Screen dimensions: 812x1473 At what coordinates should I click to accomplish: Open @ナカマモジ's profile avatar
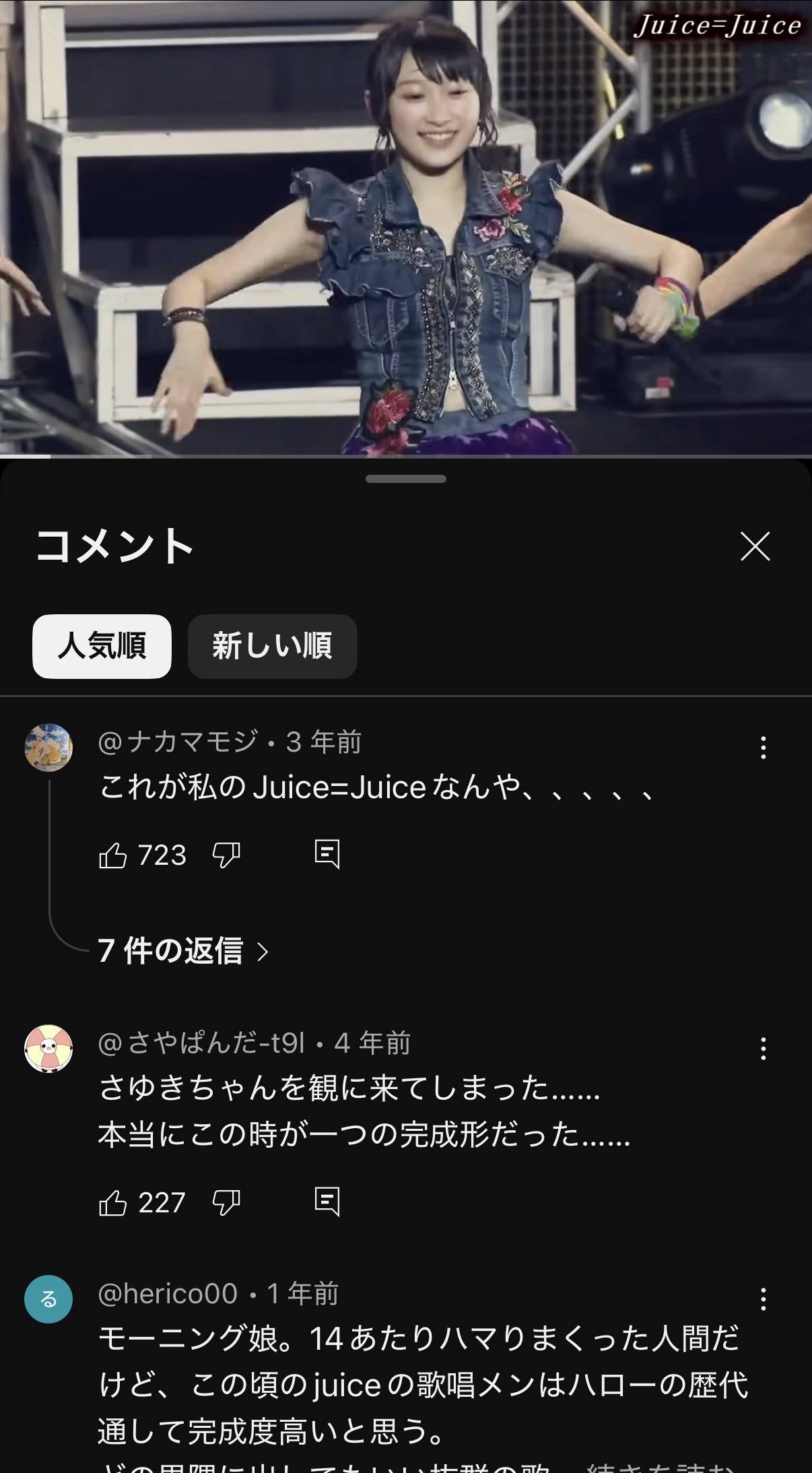click(48, 747)
